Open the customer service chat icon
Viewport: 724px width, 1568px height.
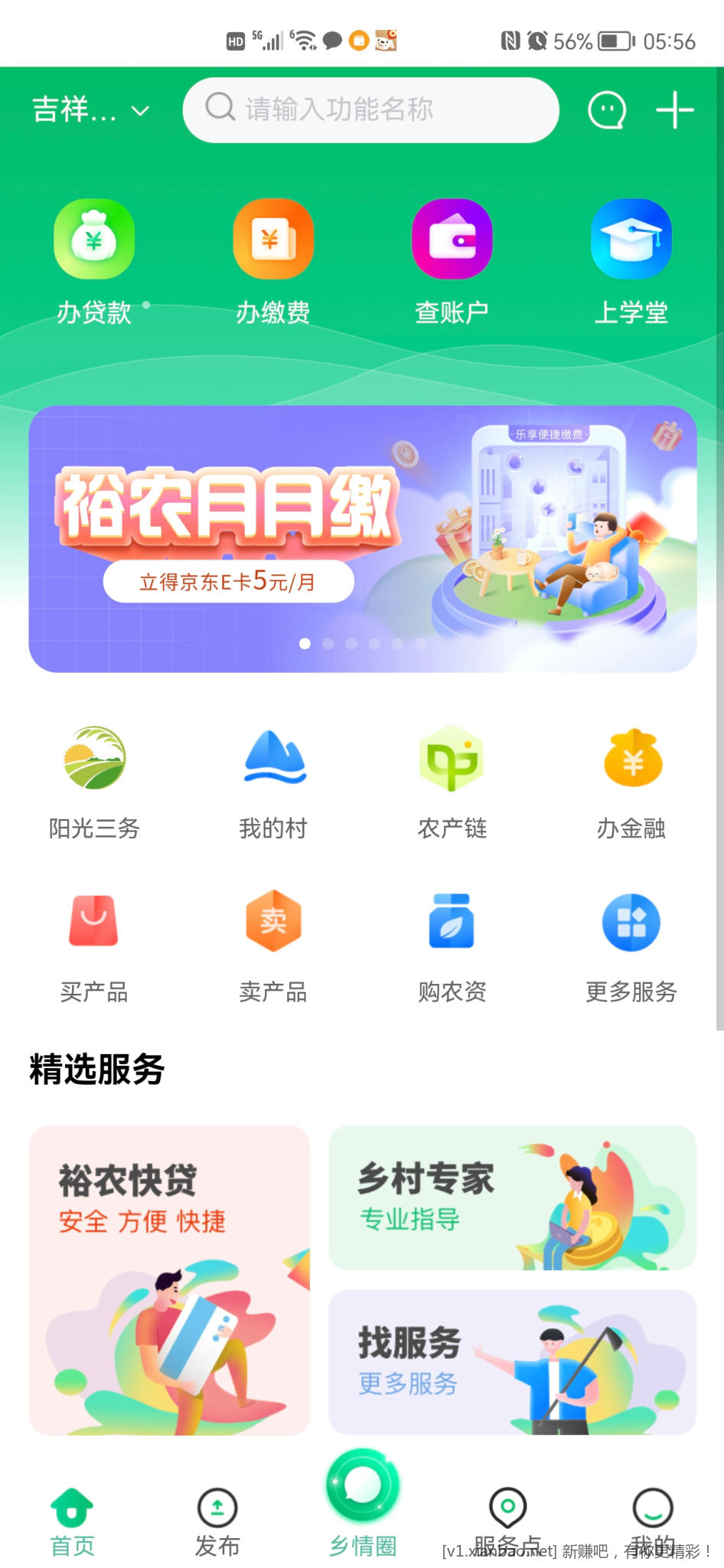pyautogui.click(x=607, y=110)
